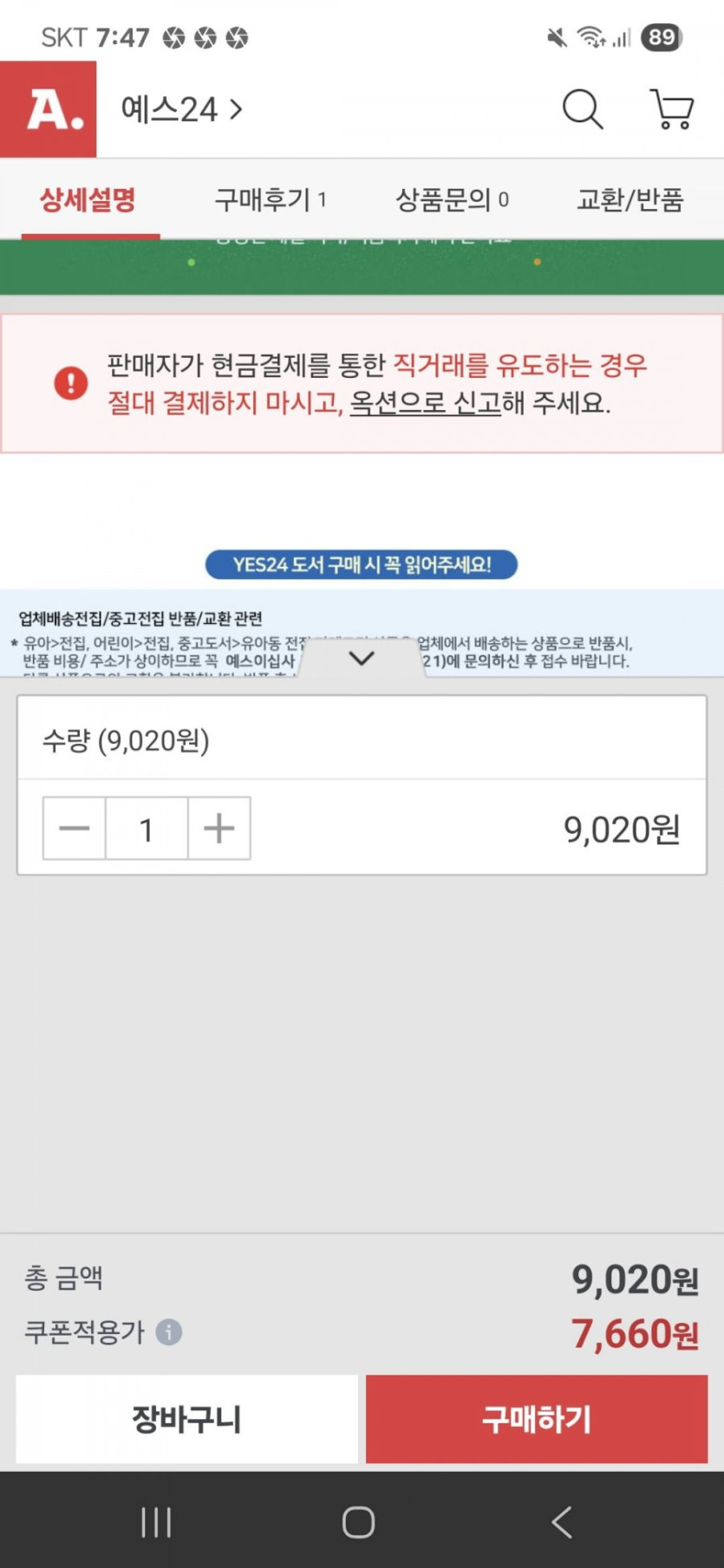Show the 쿠폰적용가 info tooltip

click(169, 1331)
